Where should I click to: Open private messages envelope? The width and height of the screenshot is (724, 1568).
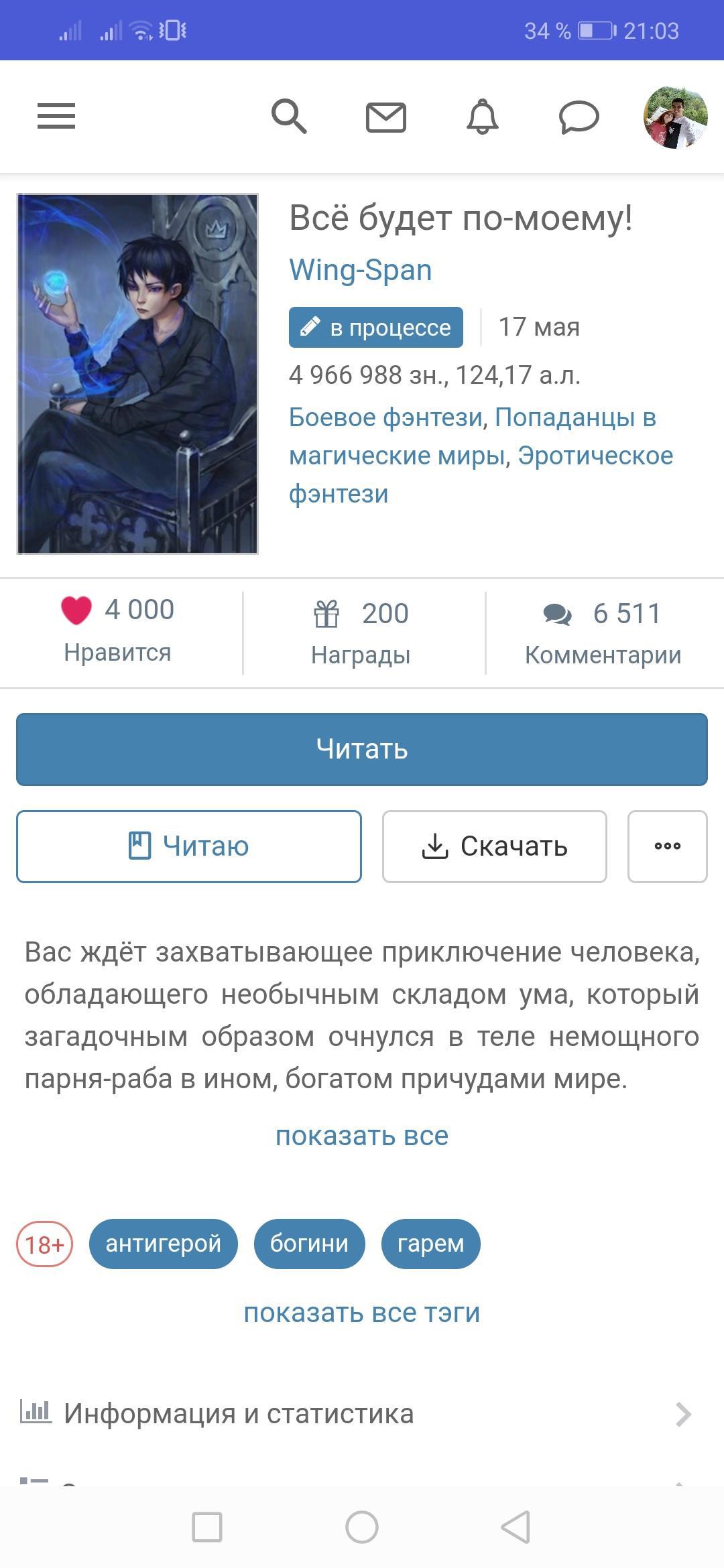386,117
